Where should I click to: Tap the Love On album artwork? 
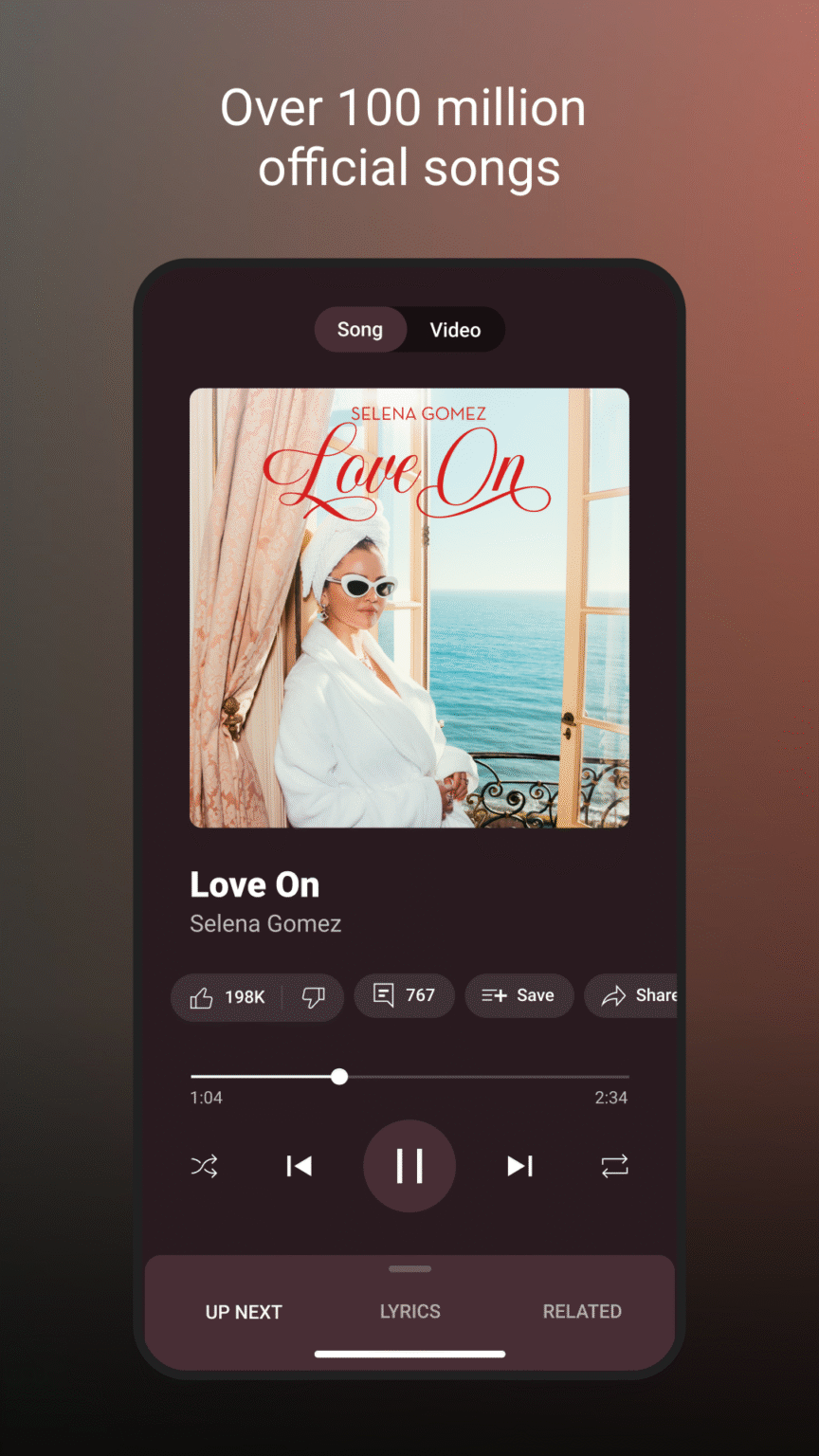pyautogui.click(x=409, y=608)
